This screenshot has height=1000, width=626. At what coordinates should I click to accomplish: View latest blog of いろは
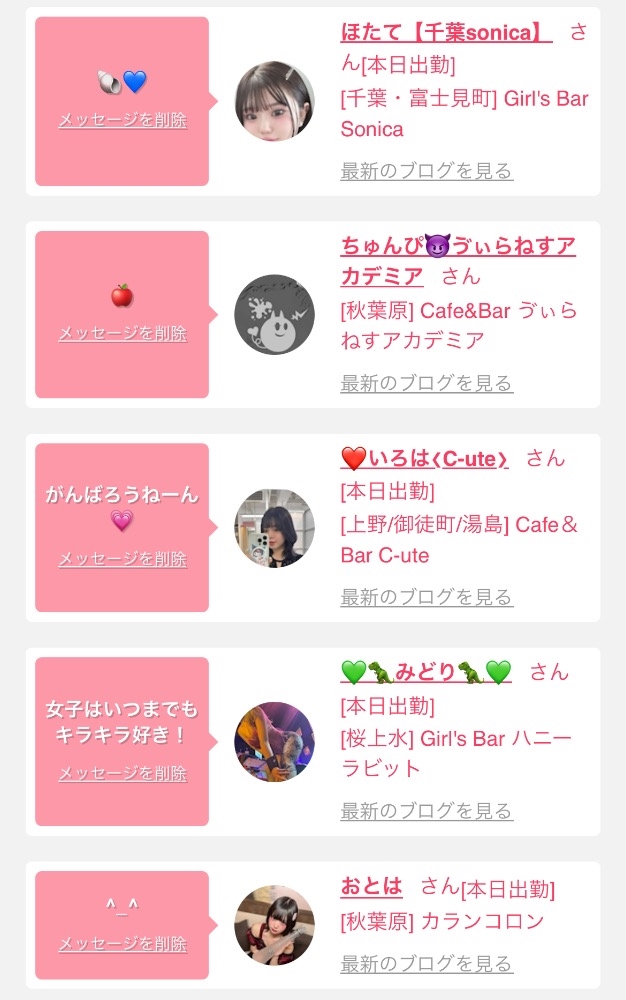pos(426,598)
